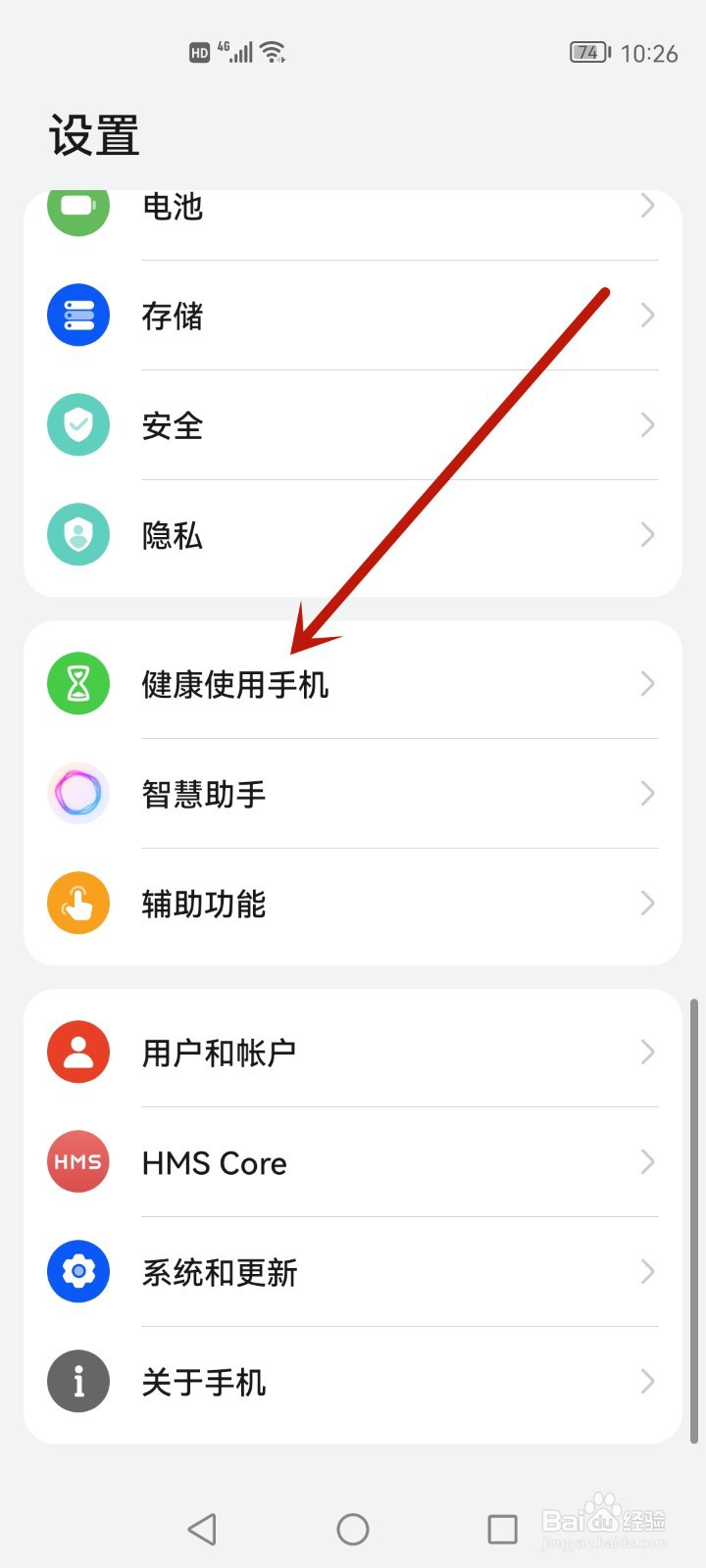This screenshot has height=1568, width=706.
Task: Open Users and Accounts (用户和帐户) icon
Action: click(77, 1052)
